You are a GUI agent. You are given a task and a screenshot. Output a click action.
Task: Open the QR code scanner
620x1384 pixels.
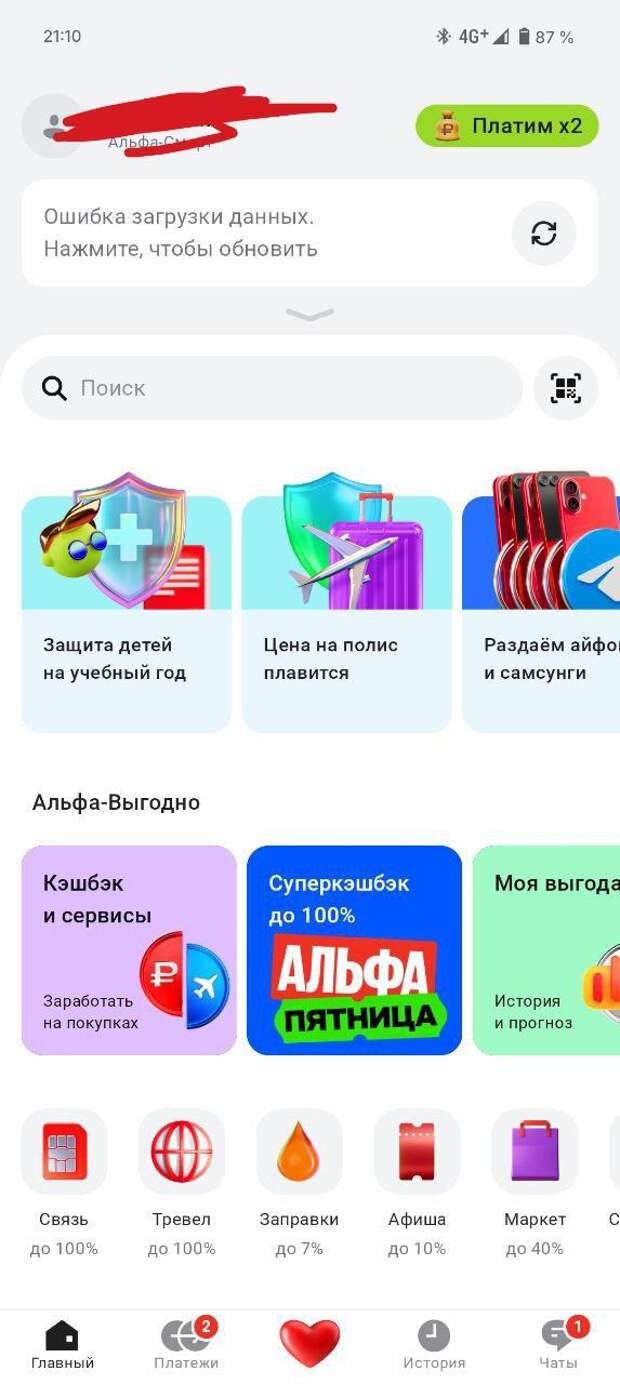coord(566,388)
